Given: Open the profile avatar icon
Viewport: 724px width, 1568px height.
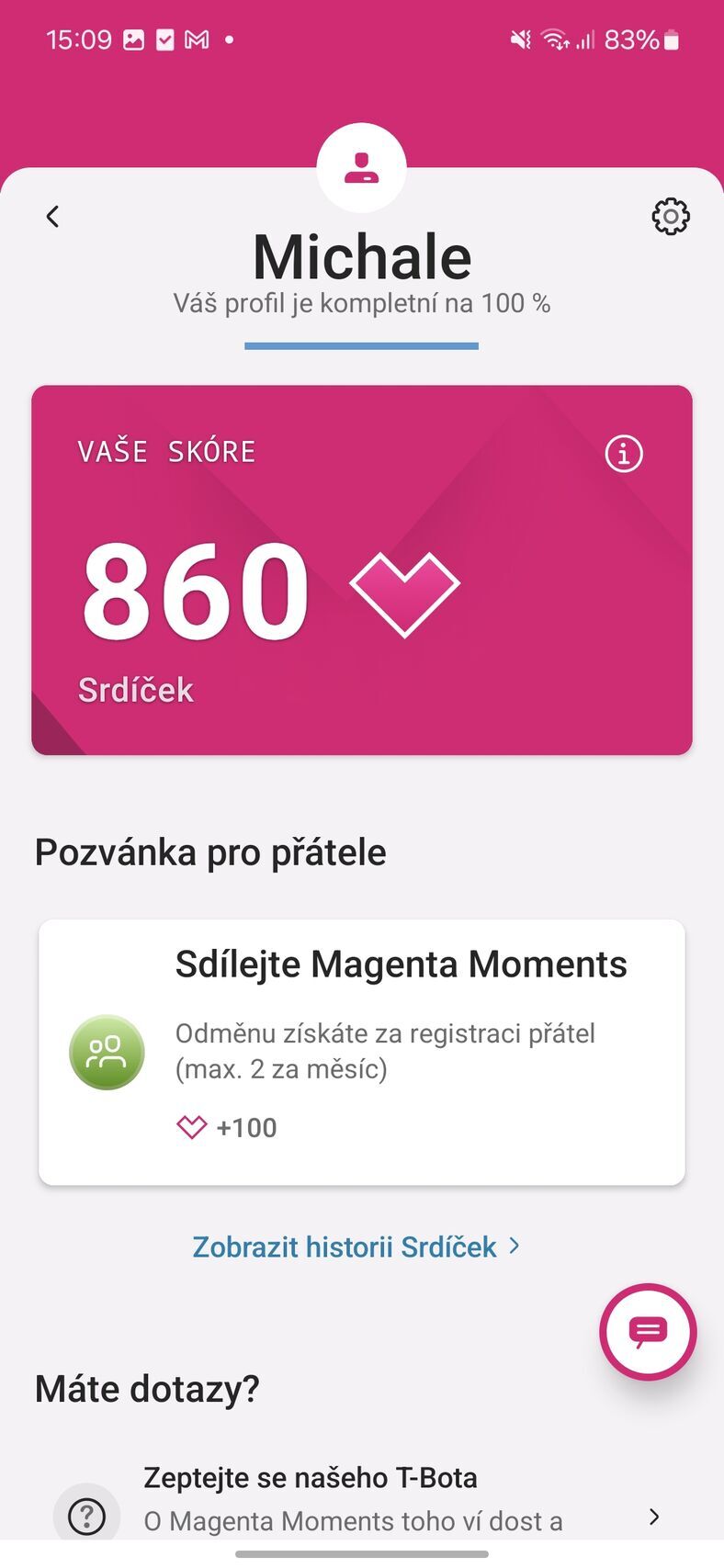Looking at the screenshot, I should coord(362,167).
